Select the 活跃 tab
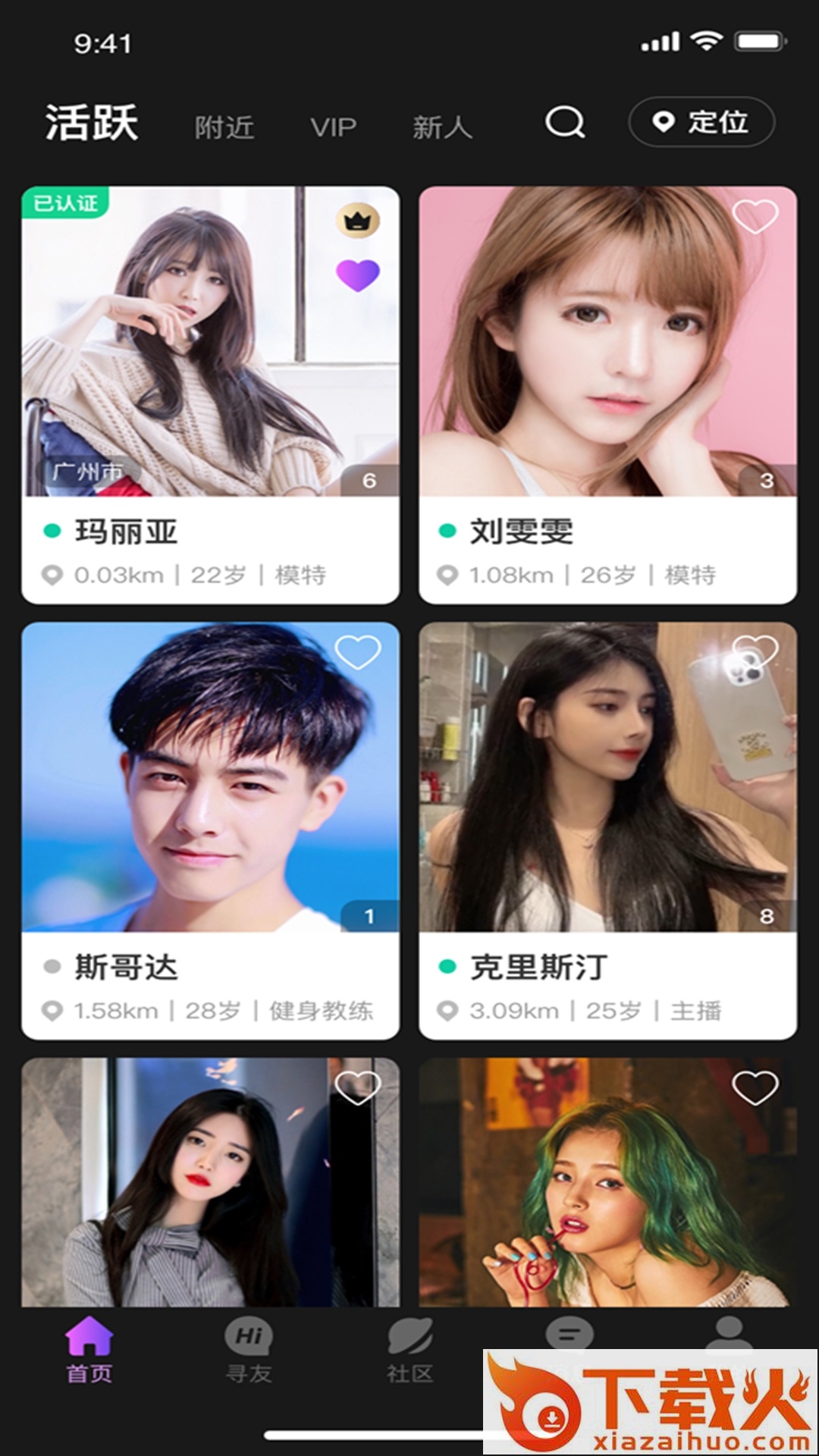Image resolution: width=819 pixels, height=1456 pixels. pyautogui.click(x=92, y=123)
